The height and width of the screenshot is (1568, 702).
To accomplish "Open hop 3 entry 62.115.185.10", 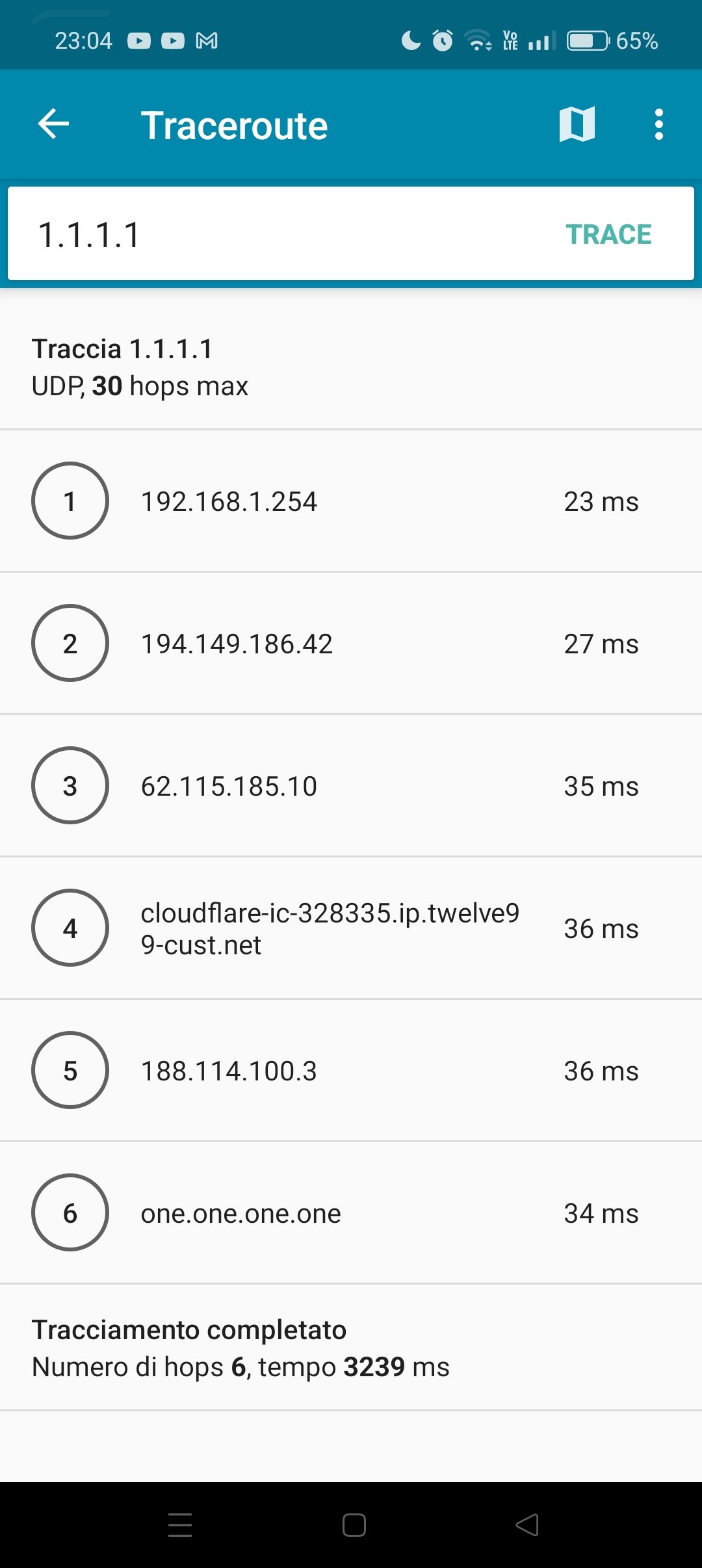I will pyautogui.click(x=351, y=785).
